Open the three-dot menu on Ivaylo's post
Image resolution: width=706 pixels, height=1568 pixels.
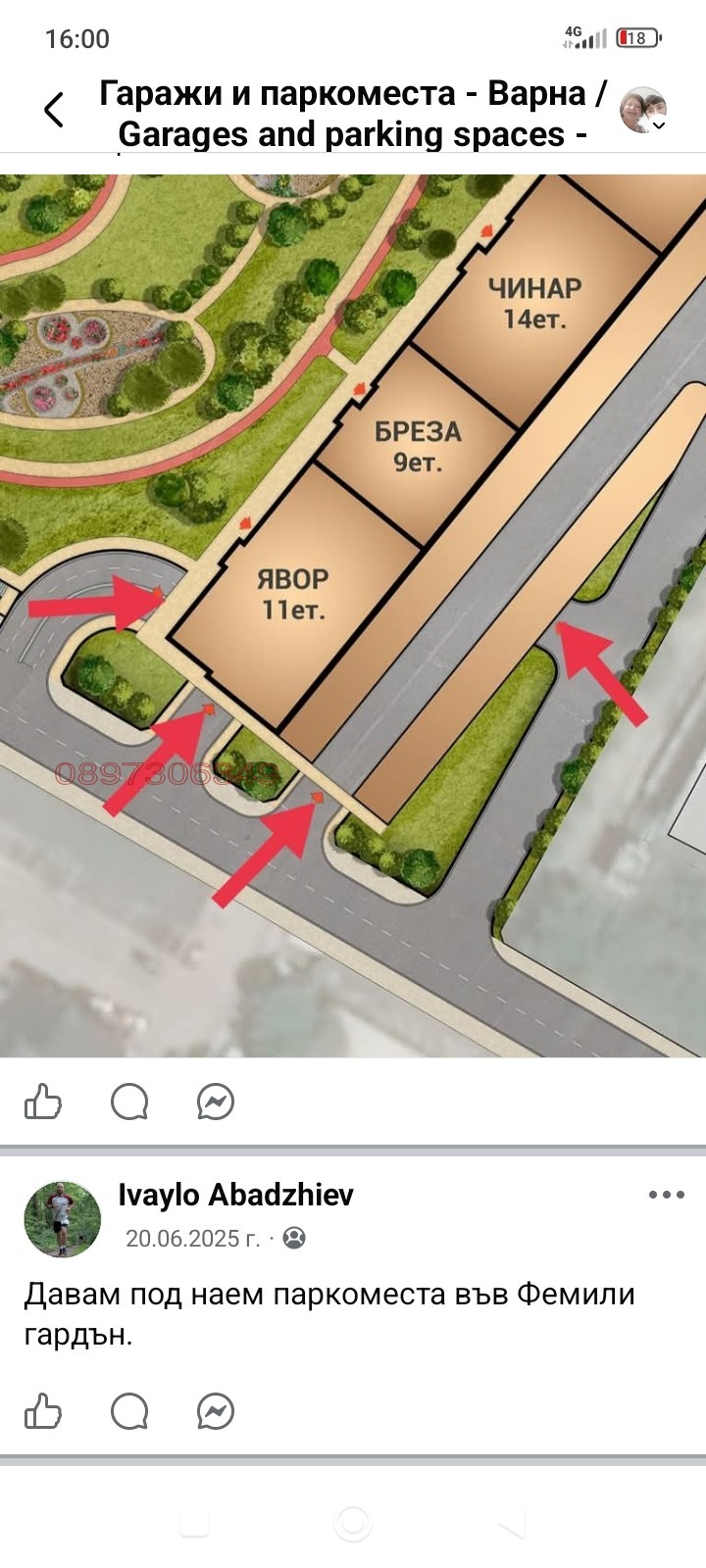tap(666, 1195)
